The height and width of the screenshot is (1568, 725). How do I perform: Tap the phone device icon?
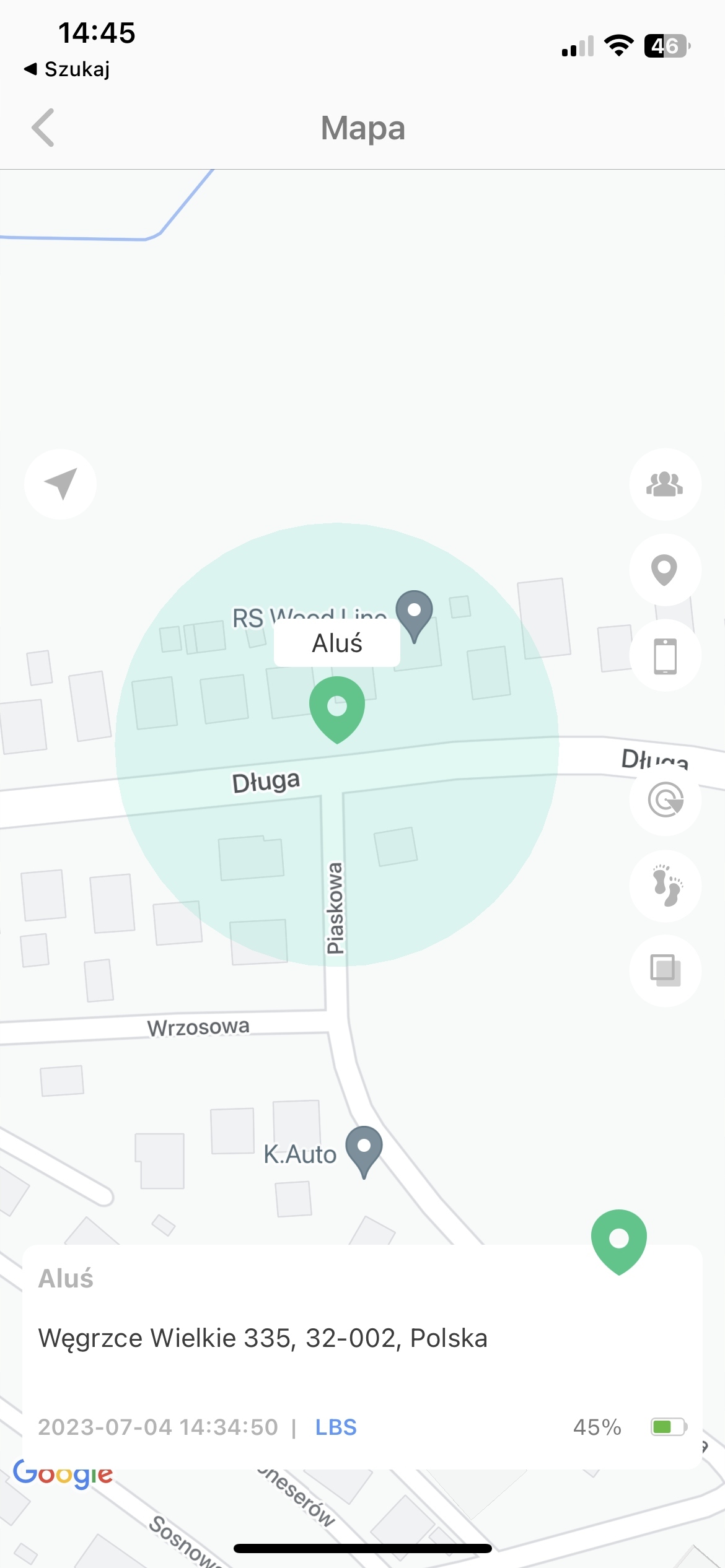665,655
